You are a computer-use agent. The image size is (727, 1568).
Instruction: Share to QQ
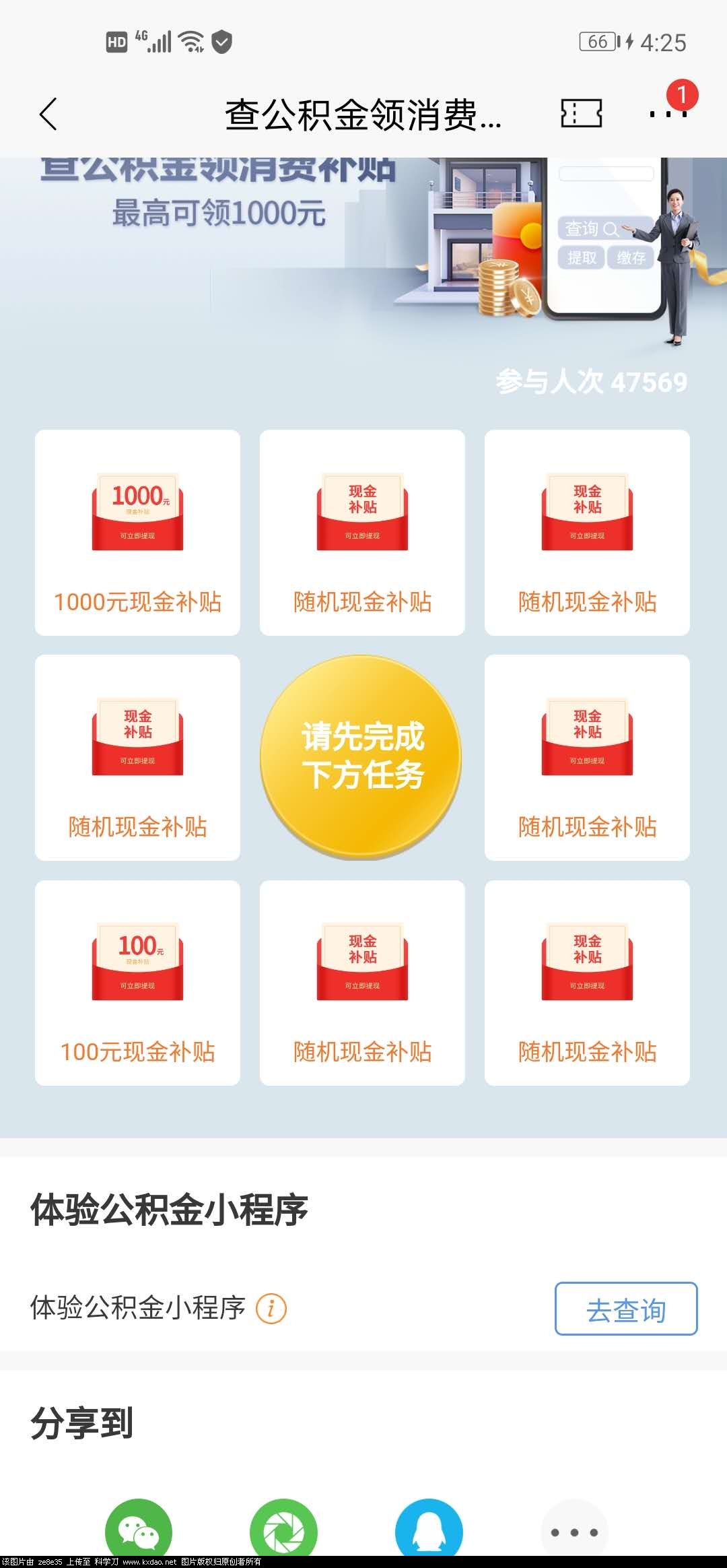[x=429, y=1529]
